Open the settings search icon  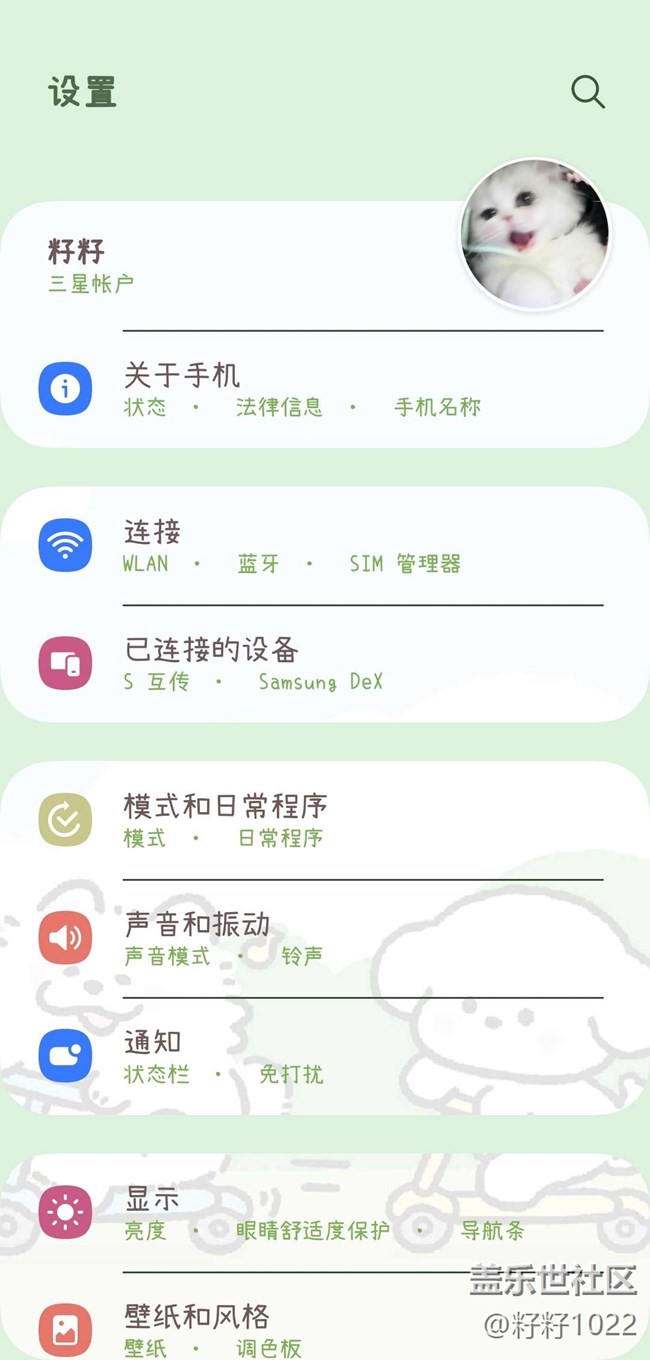587,92
